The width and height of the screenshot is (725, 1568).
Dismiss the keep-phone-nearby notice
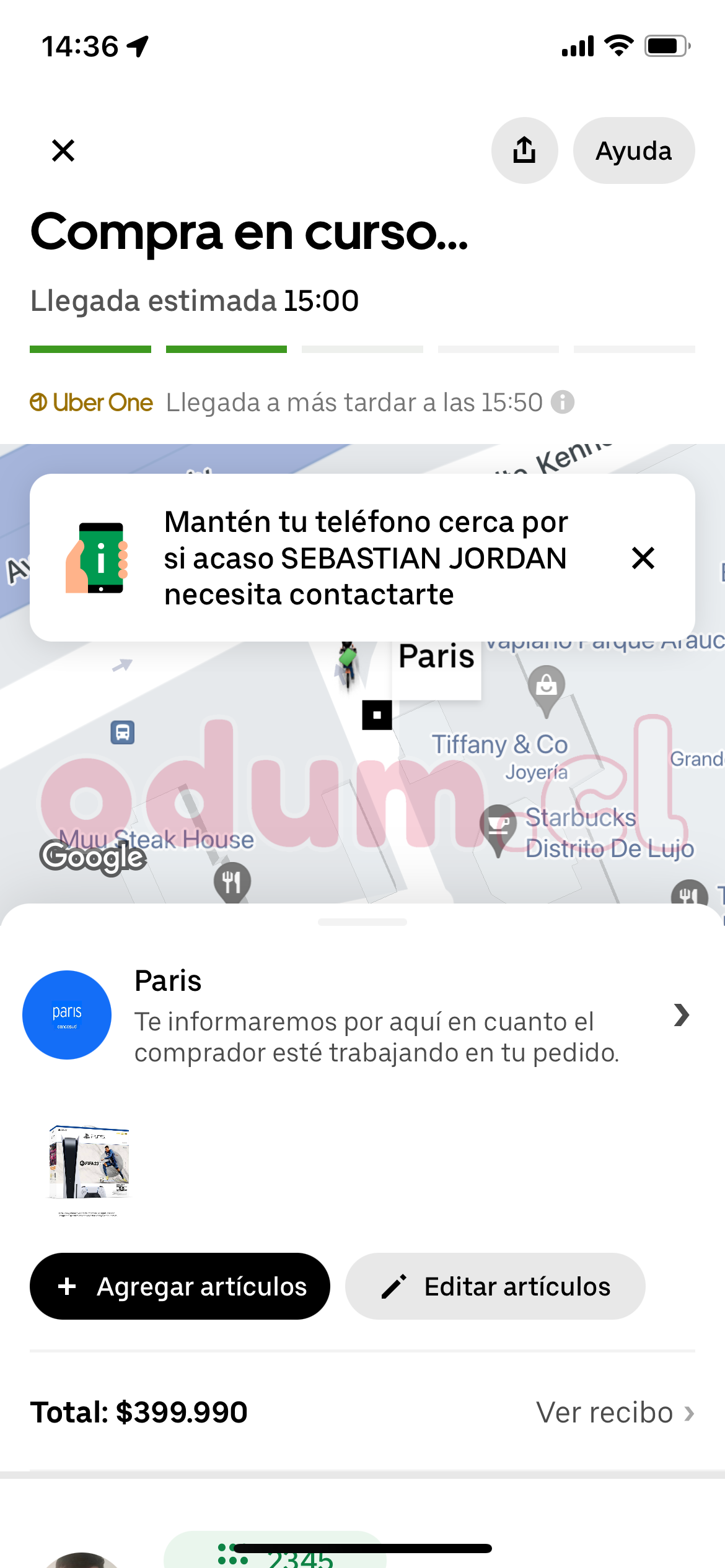pyautogui.click(x=643, y=558)
